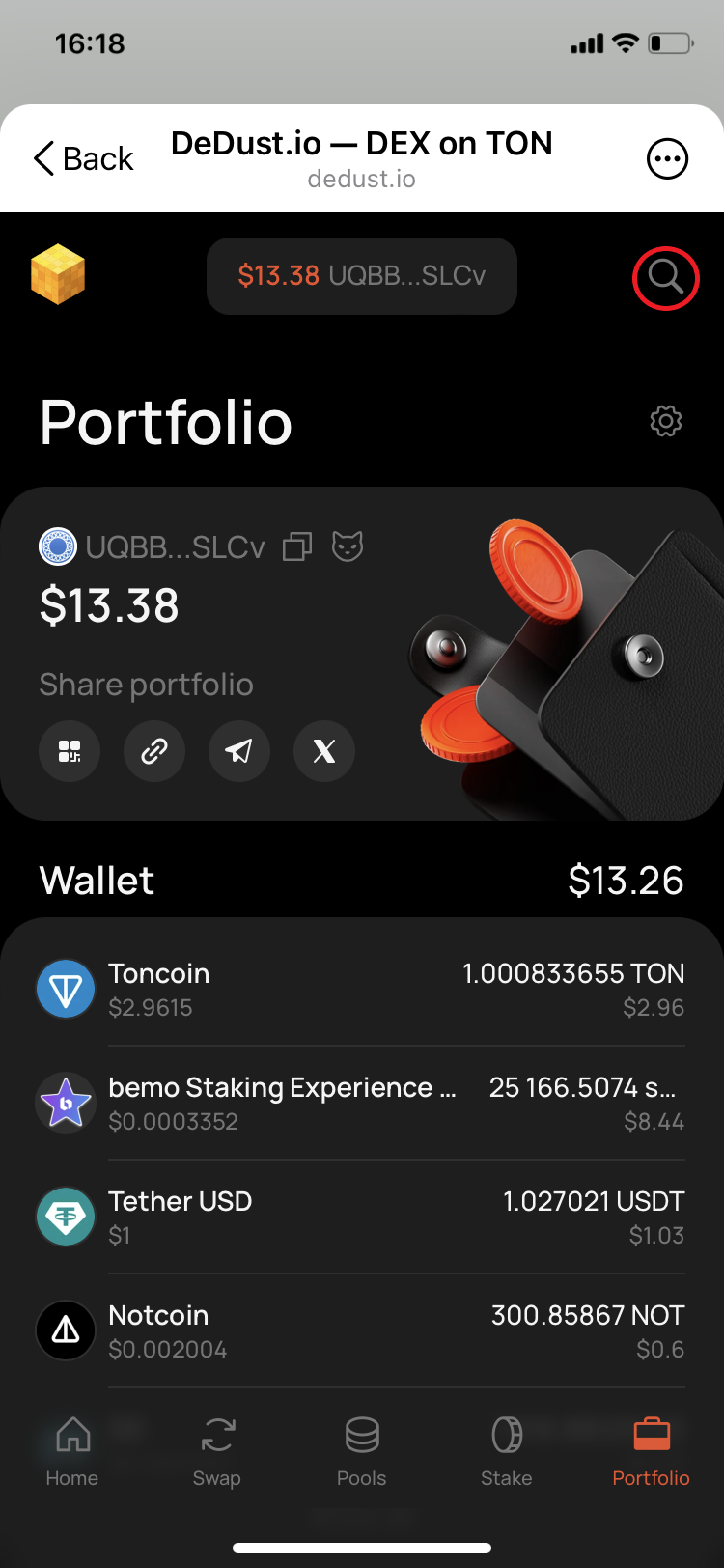
Task: Open Portfolio settings gear
Action: click(x=666, y=421)
